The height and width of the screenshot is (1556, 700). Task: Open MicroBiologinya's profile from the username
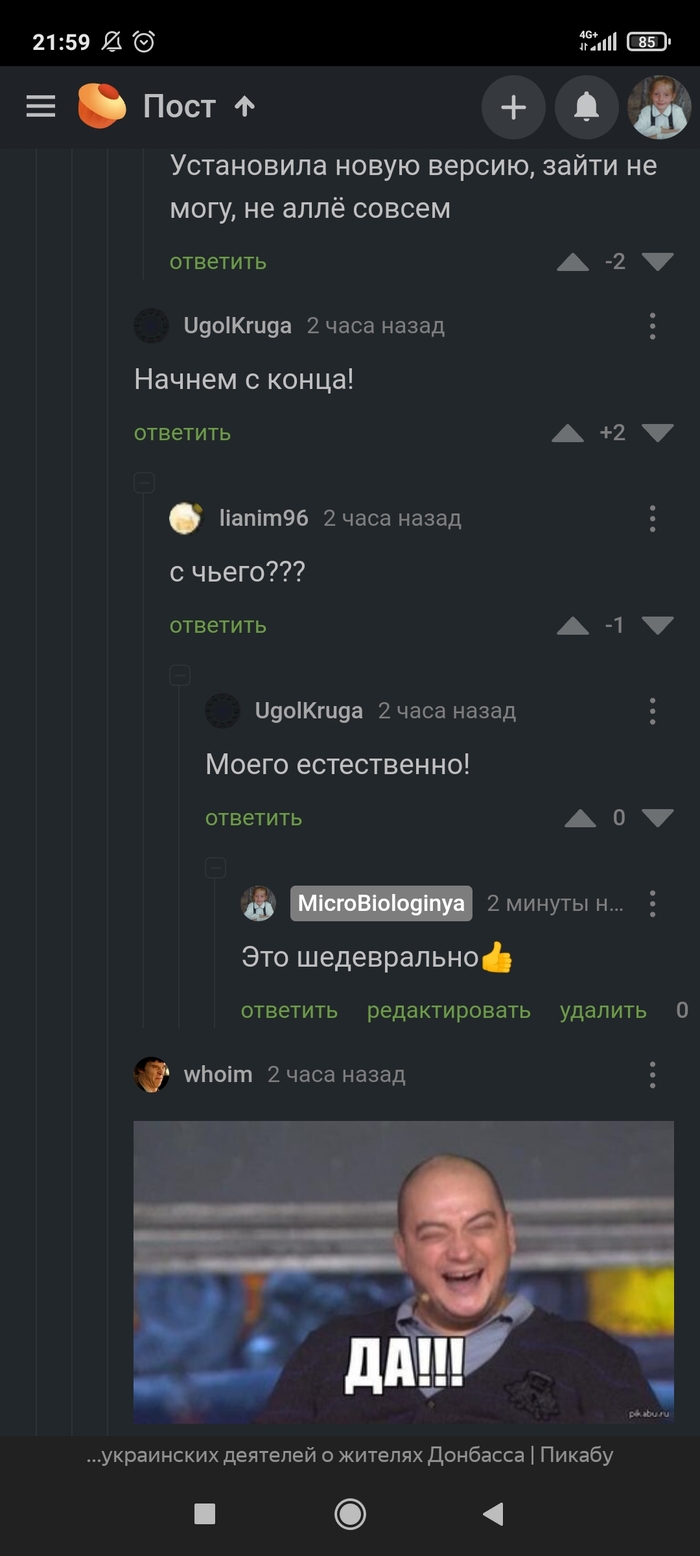coord(381,904)
